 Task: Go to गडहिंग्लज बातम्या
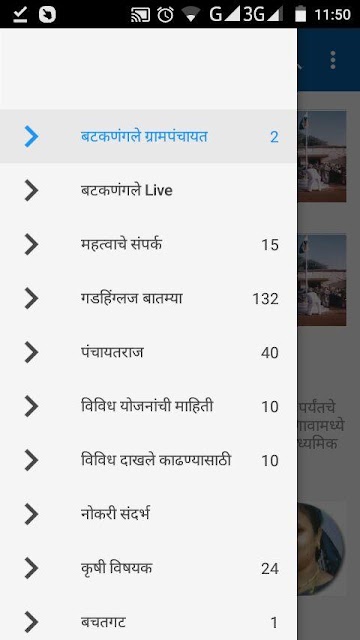click(148, 298)
